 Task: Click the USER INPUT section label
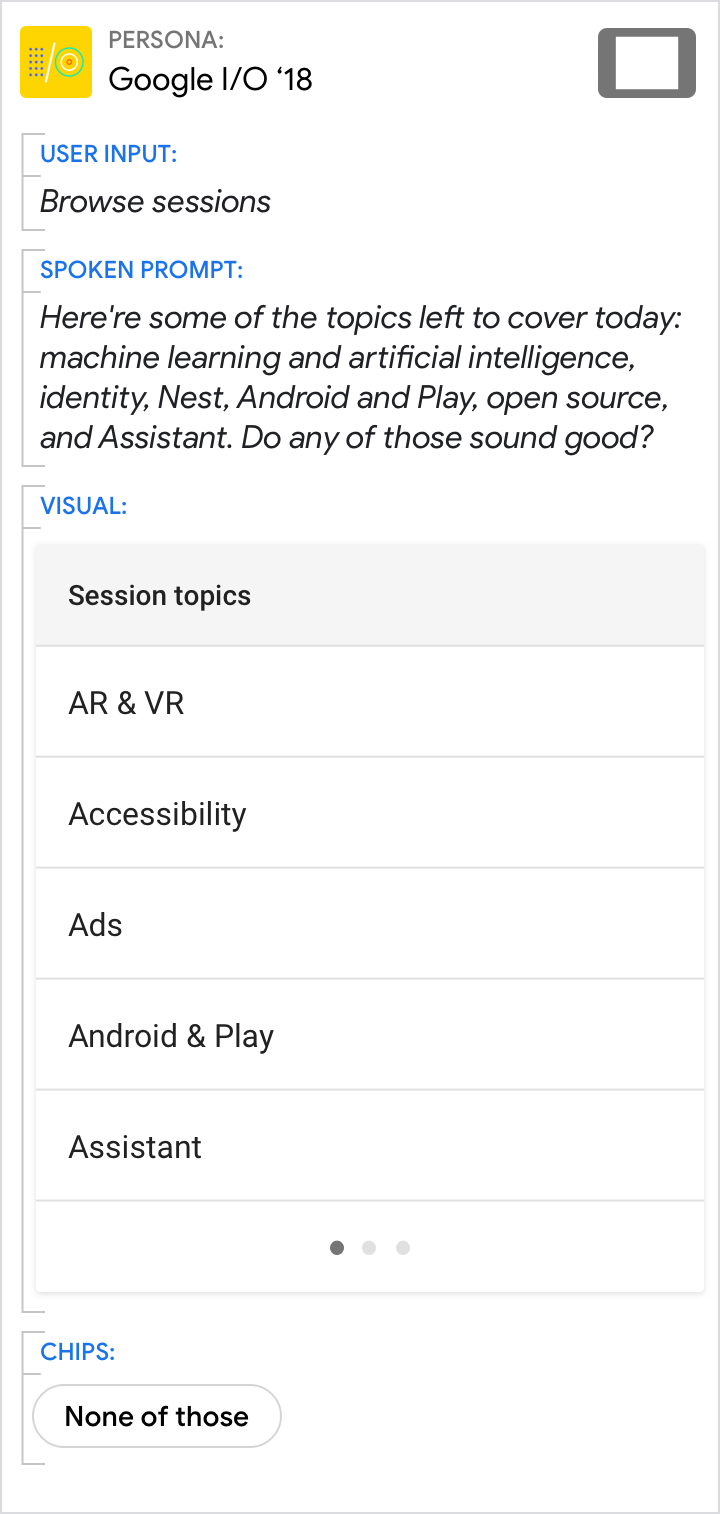(x=108, y=154)
